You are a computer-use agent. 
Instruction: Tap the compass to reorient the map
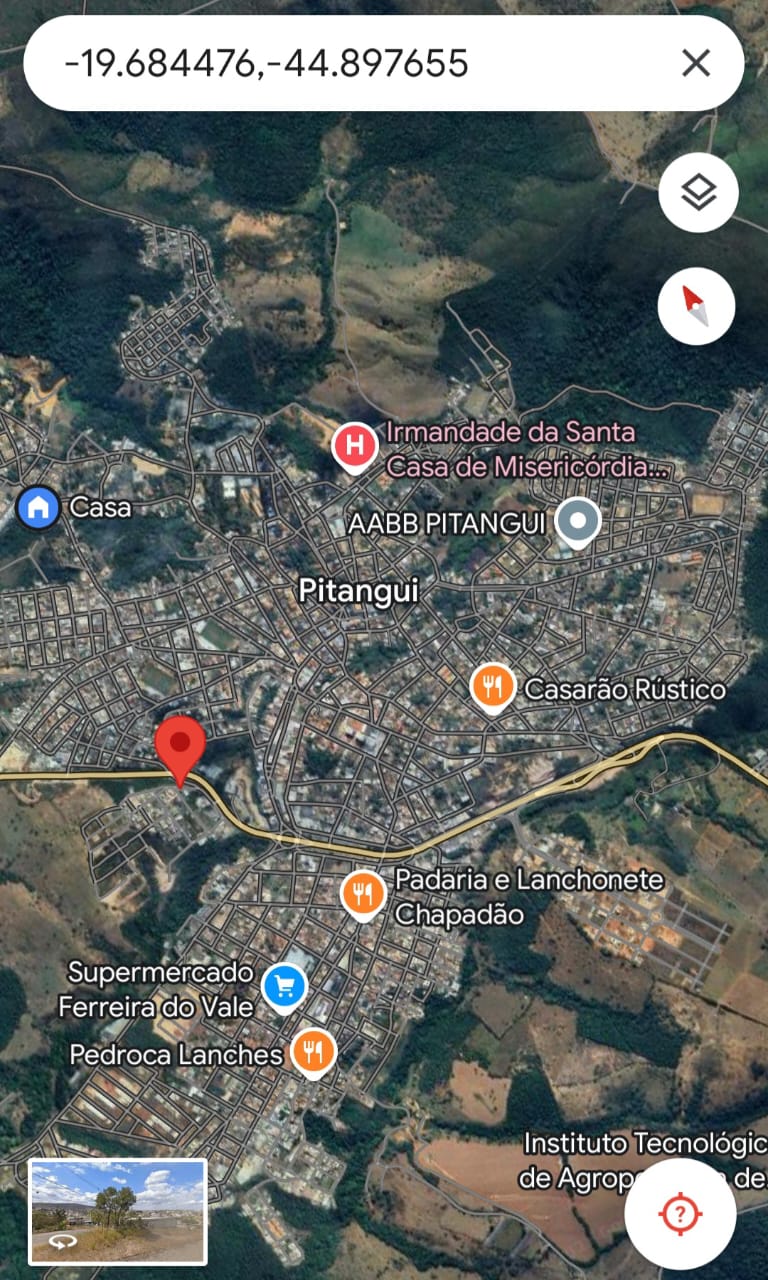pyautogui.click(x=697, y=306)
